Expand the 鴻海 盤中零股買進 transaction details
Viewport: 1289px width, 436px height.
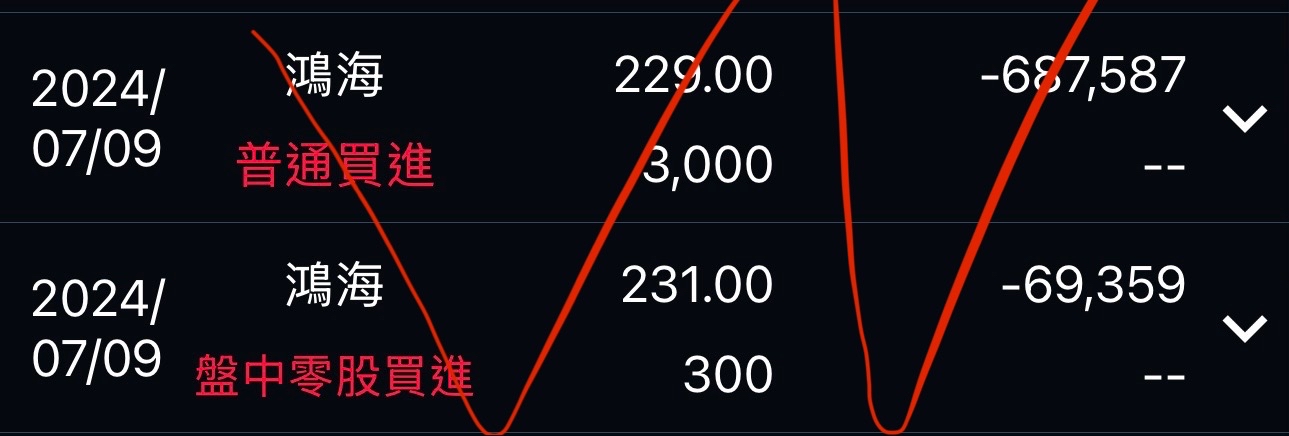(x=1245, y=328)
